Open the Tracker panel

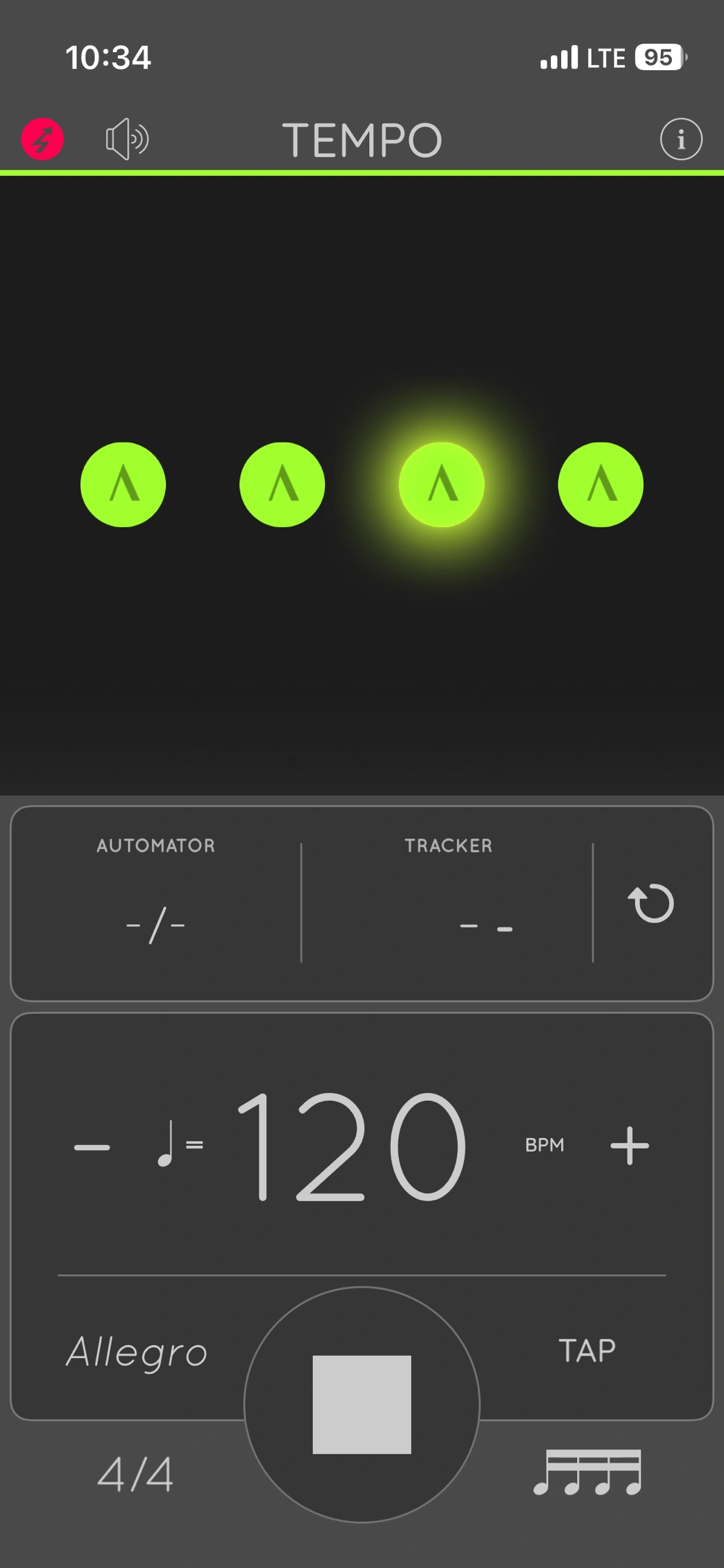[448, 902]
